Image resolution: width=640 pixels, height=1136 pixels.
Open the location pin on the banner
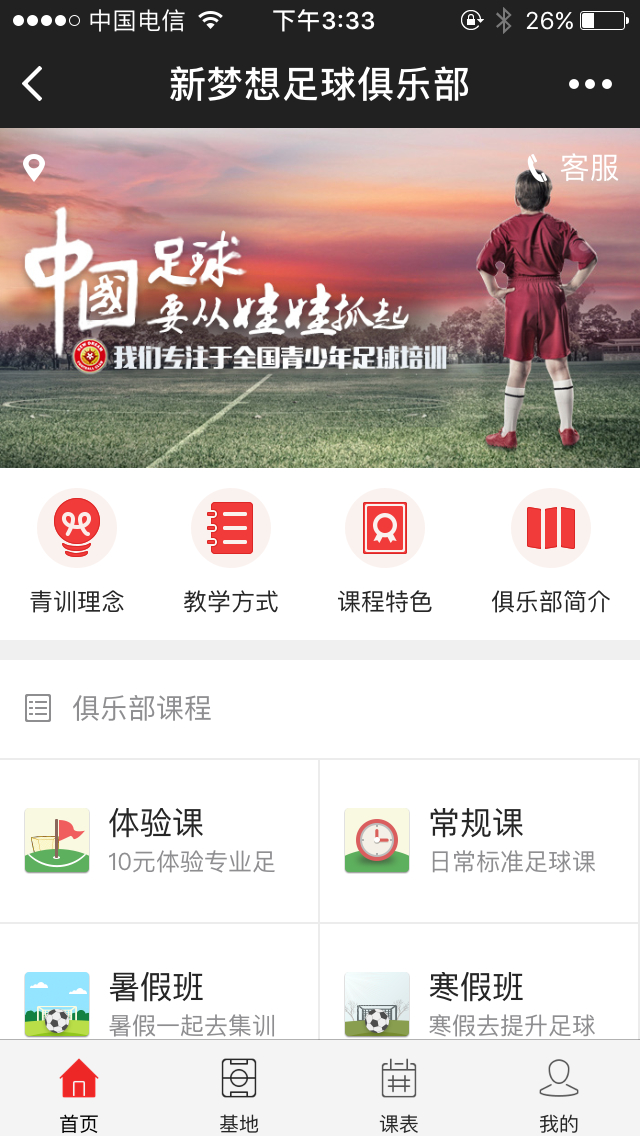[34, 167]
